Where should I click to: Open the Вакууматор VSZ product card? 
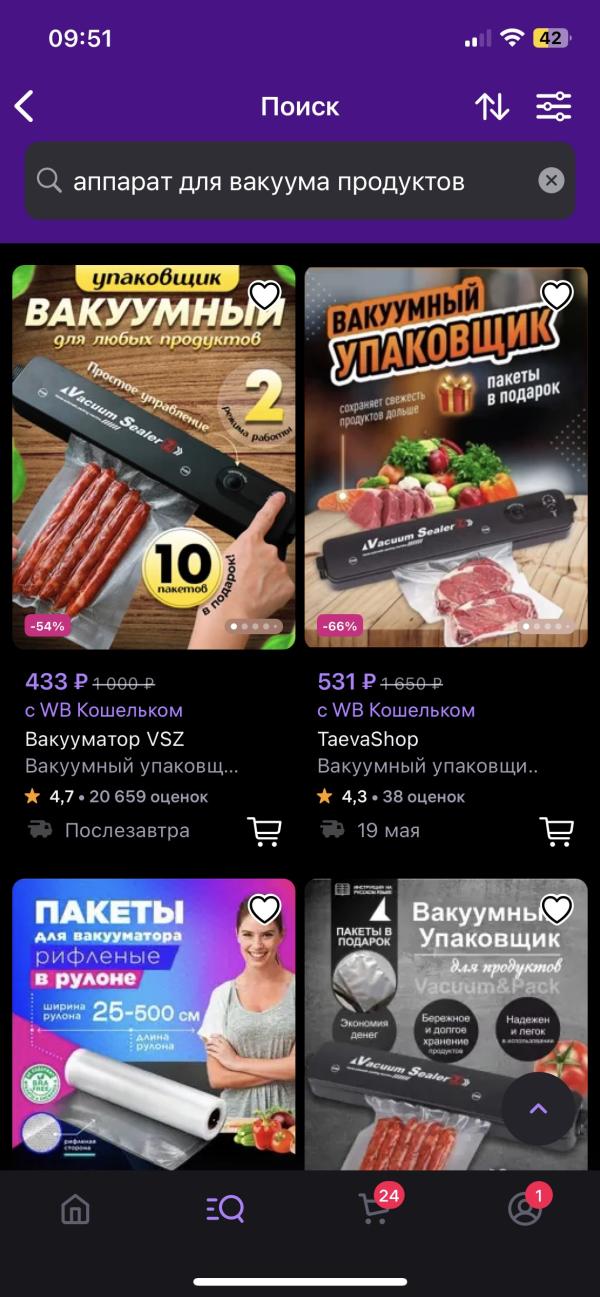[x=153, y=458]
